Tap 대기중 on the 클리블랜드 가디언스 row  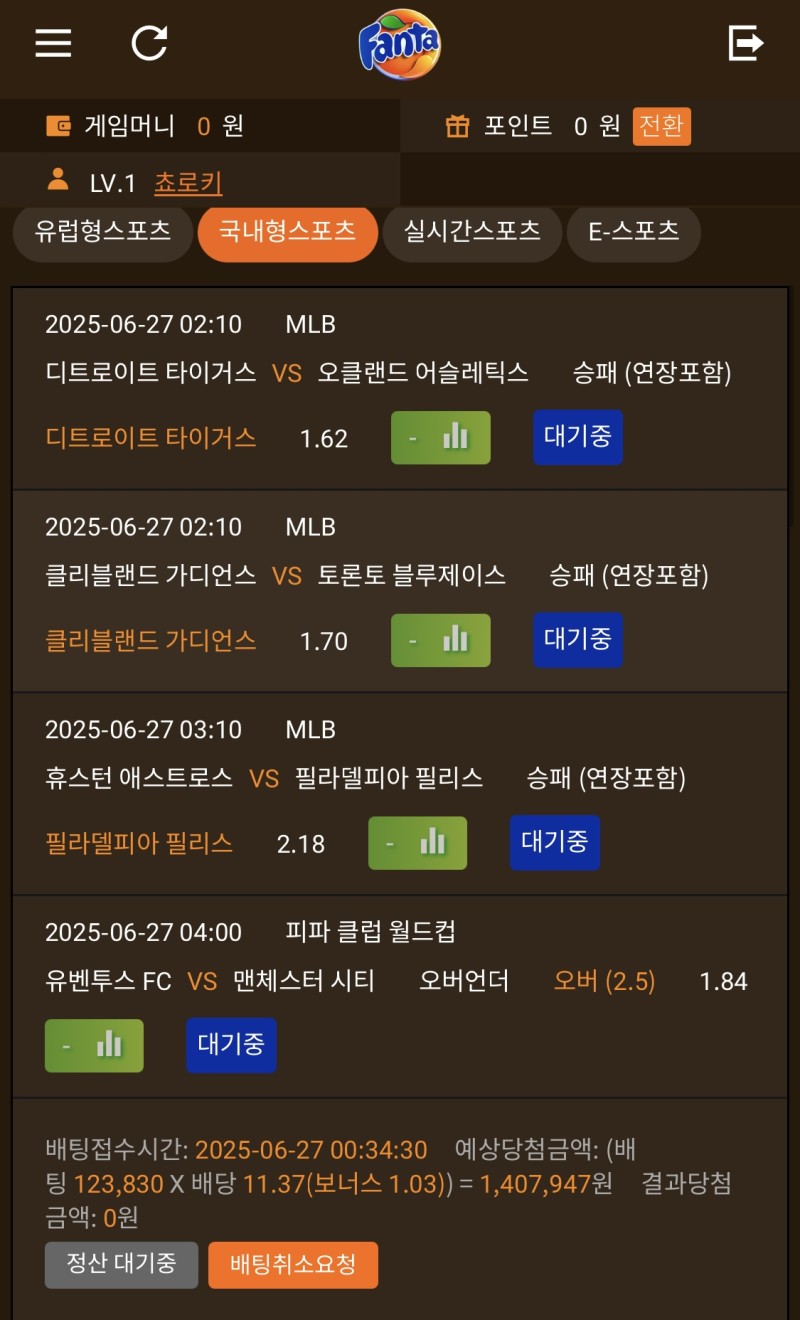[x=578, y=640]
